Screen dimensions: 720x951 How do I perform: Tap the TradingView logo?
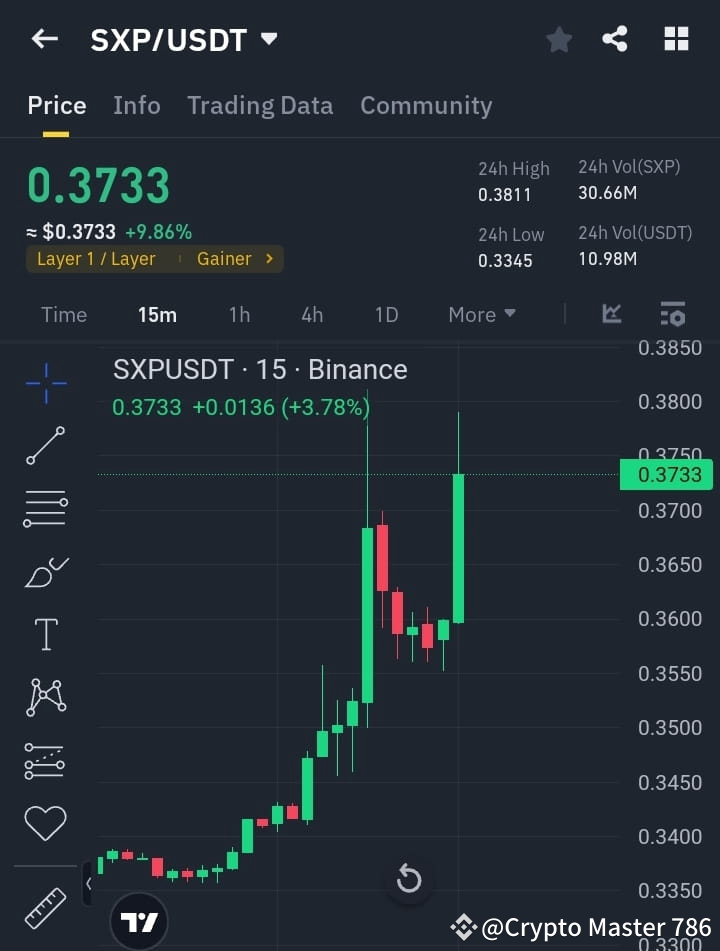[x=138, y=920]
